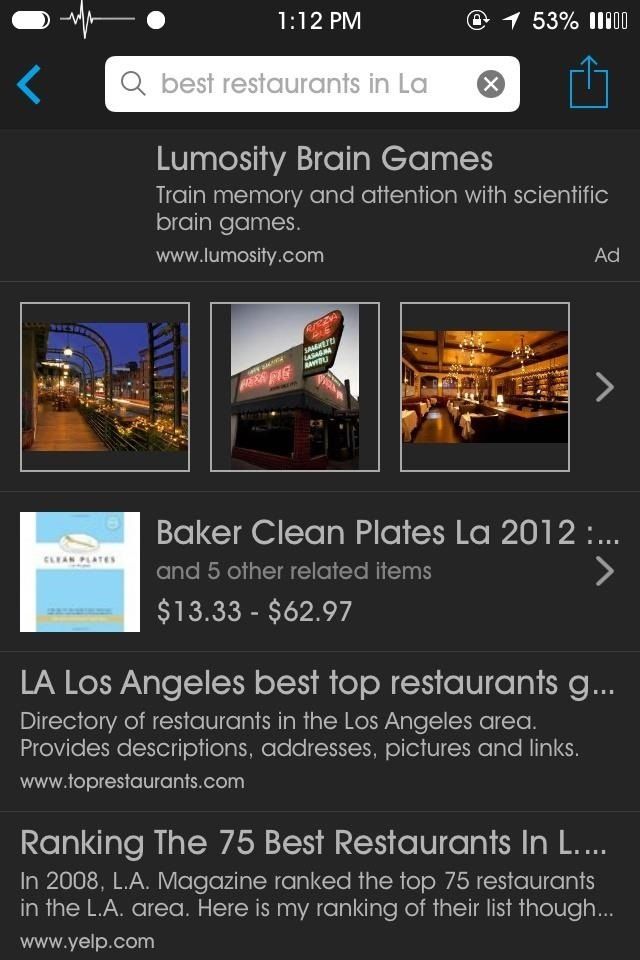Open LA Los Angeles best top restaurants result
This screenshot has width=640, height=960.
point(316,684)
